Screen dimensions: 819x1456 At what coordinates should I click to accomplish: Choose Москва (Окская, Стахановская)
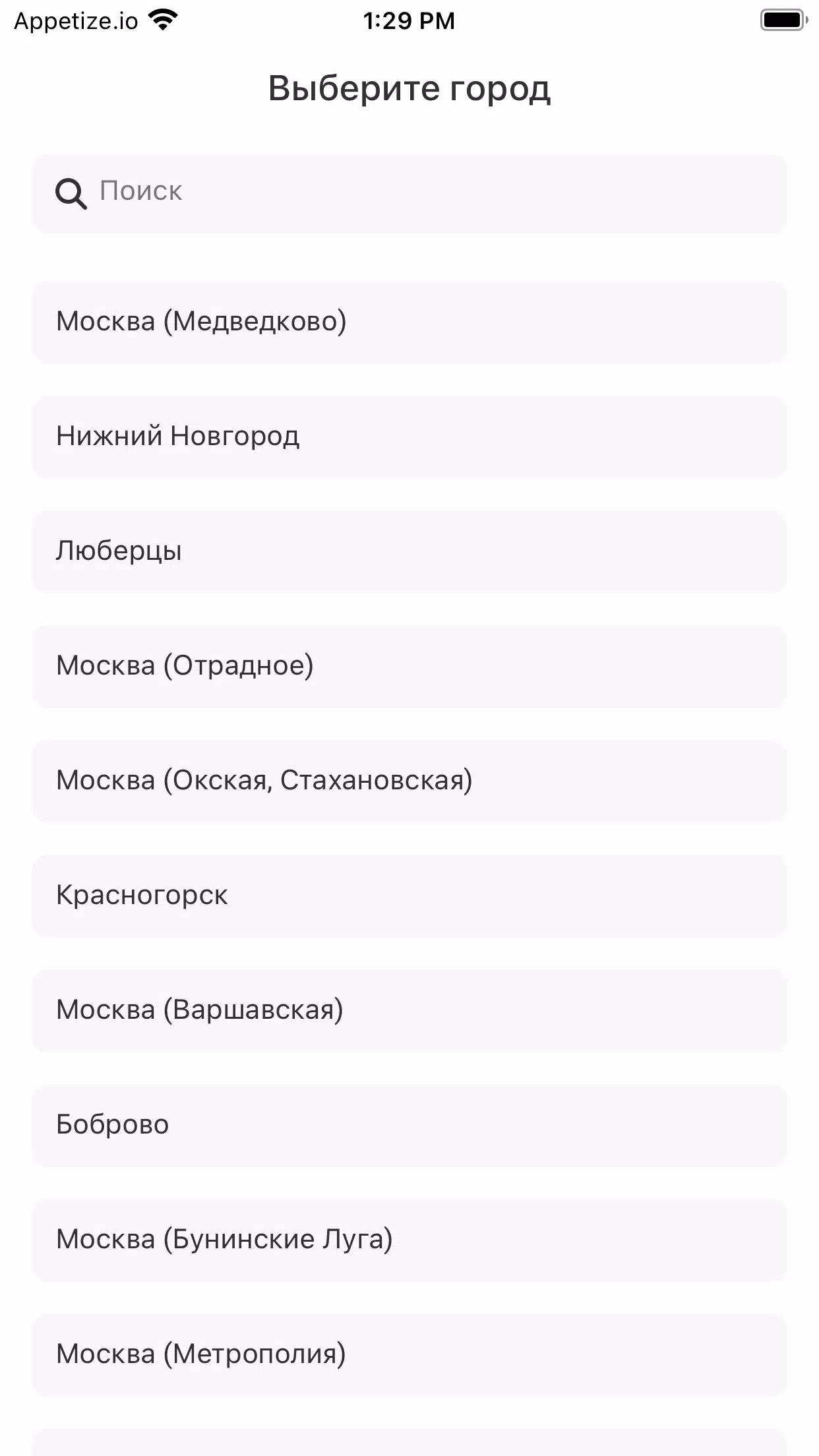click(409, 781)
